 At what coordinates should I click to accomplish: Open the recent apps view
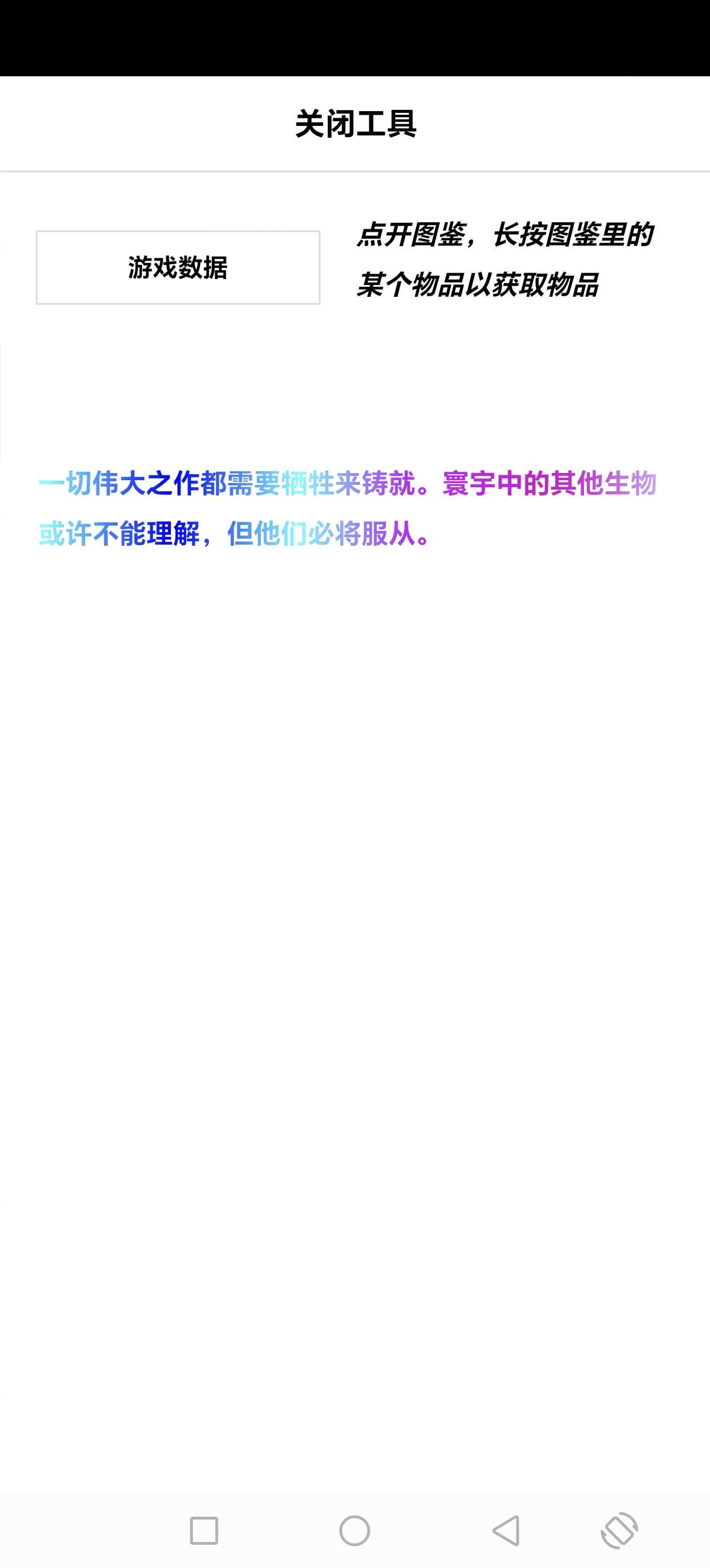point(204,1530)
